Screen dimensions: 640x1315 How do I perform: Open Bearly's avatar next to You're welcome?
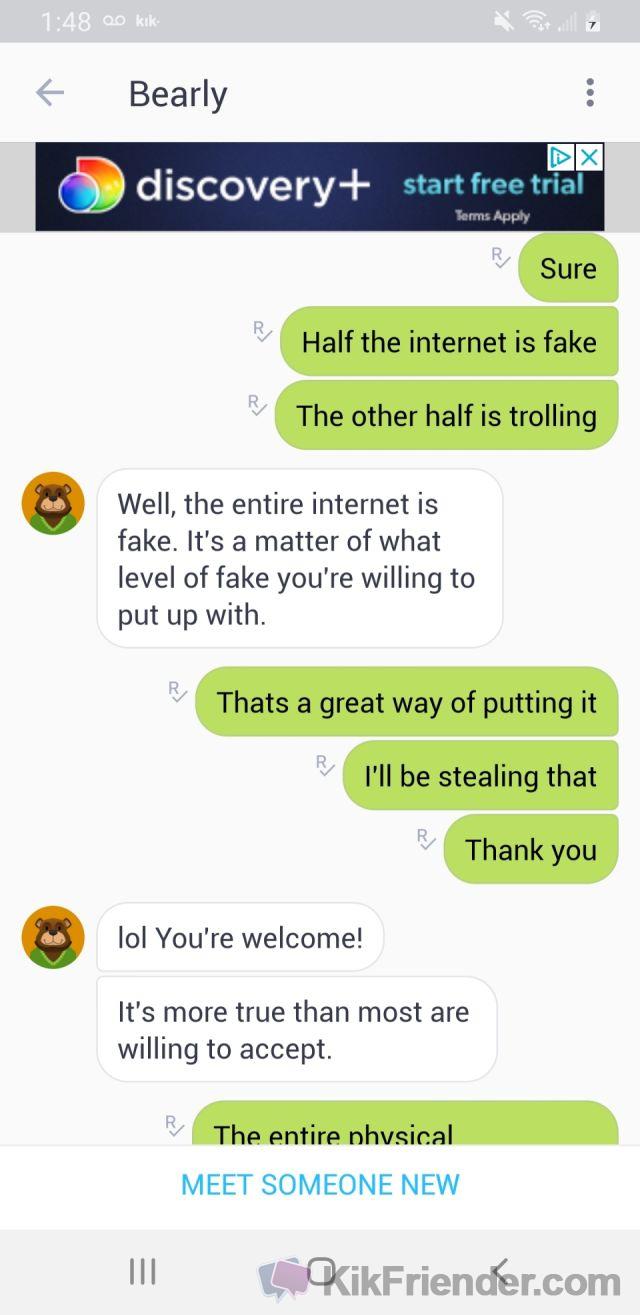point(53,937)
